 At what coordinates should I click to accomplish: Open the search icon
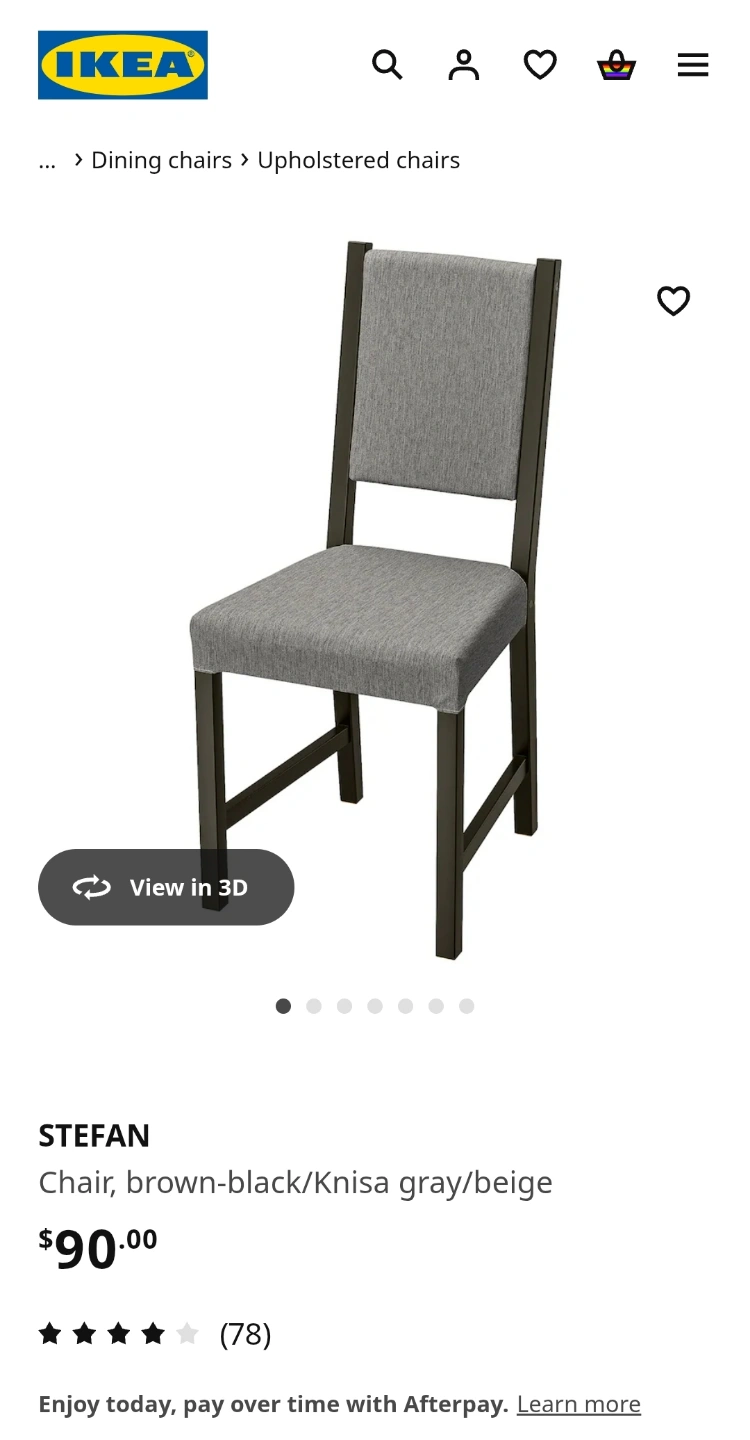pos(387,65)
